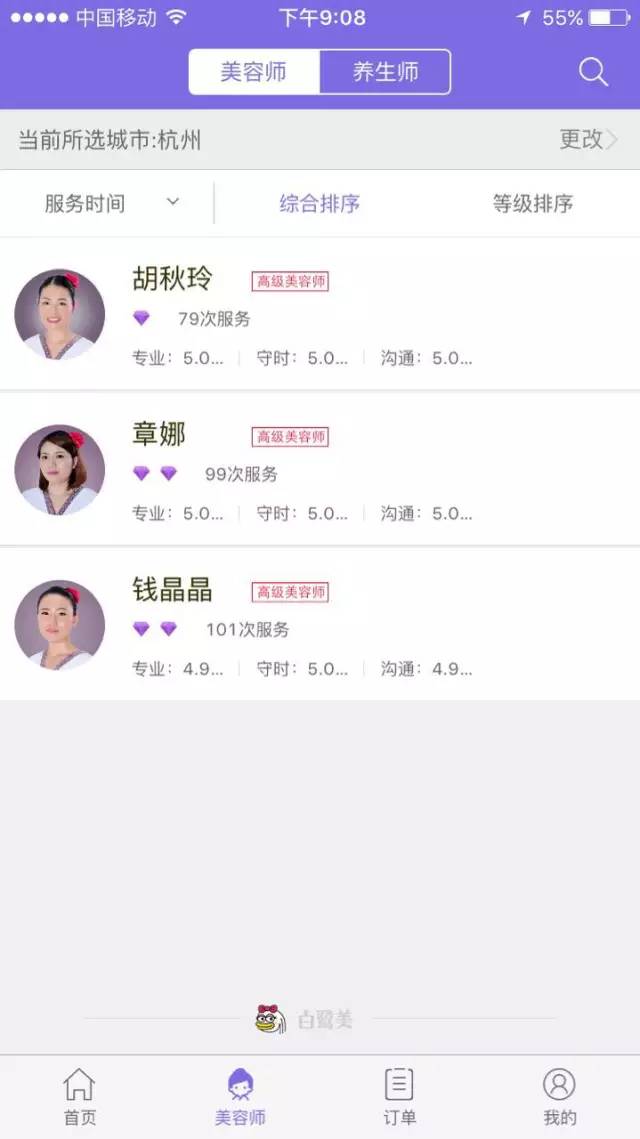Switch to the 美容师 segment at top
Viewport: 640px width, 1139px height.
click(254, 72)
